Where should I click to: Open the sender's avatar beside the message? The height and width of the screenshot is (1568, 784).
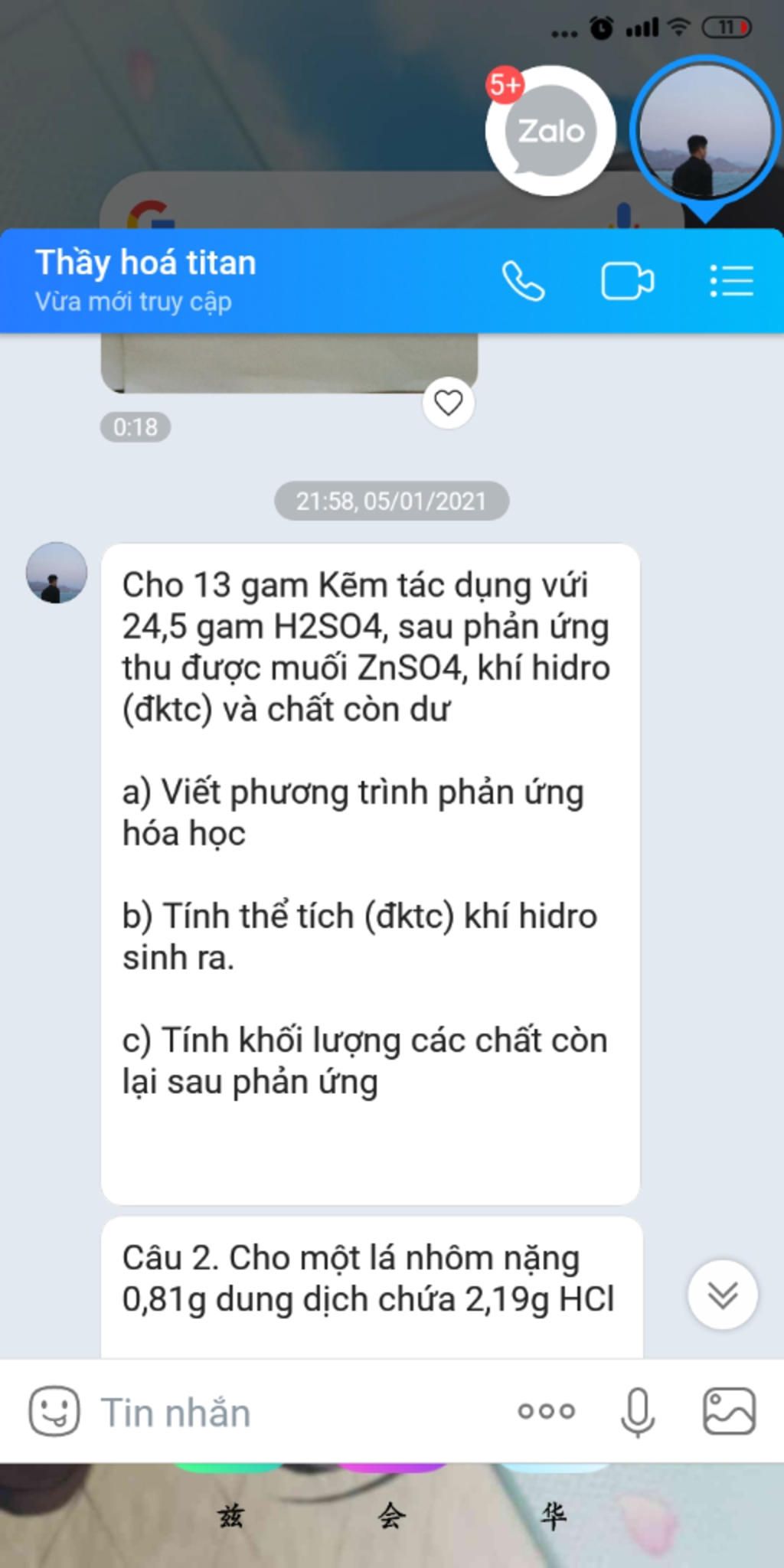tap(56, 573)
